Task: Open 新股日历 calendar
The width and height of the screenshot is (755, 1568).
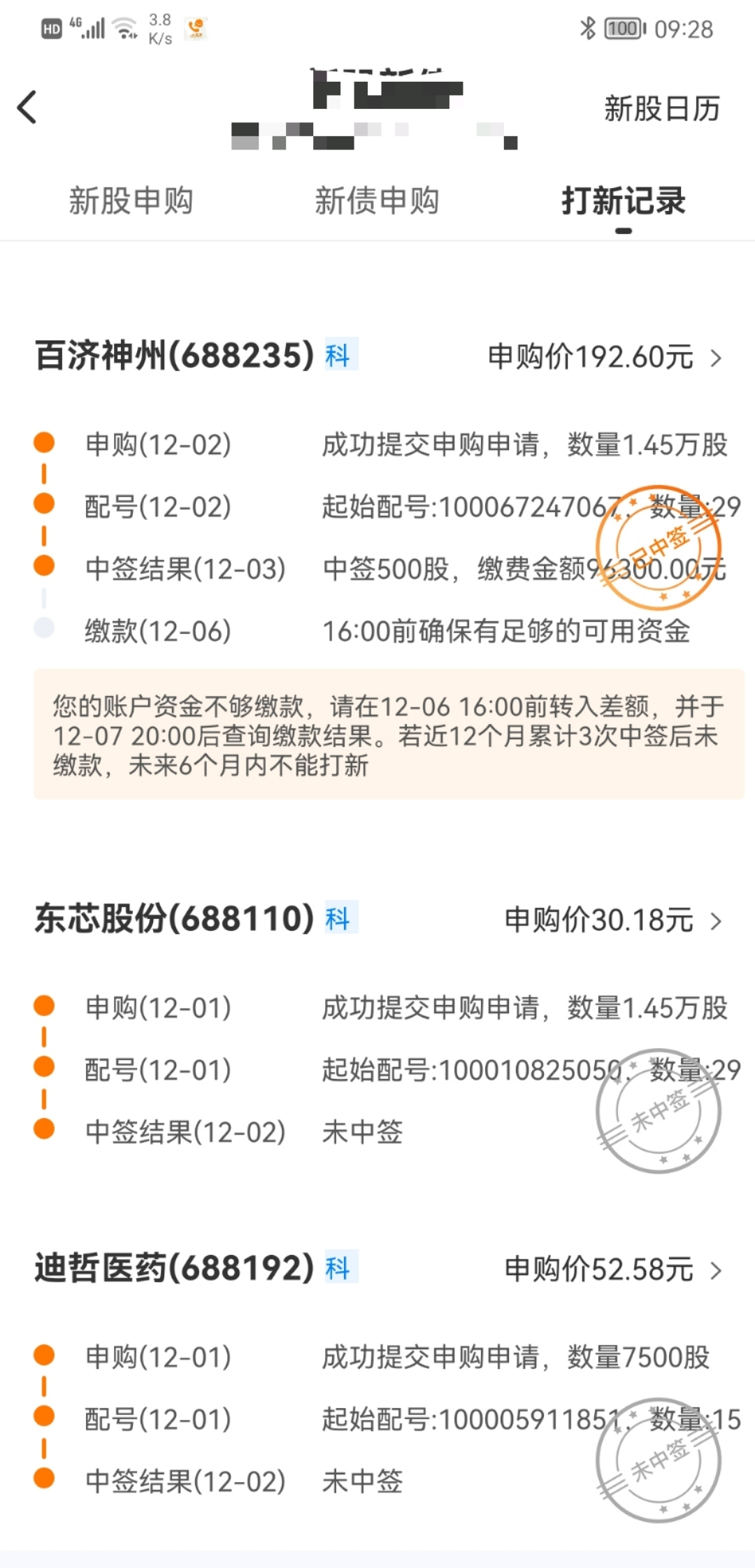Action: tap(661, 109)
